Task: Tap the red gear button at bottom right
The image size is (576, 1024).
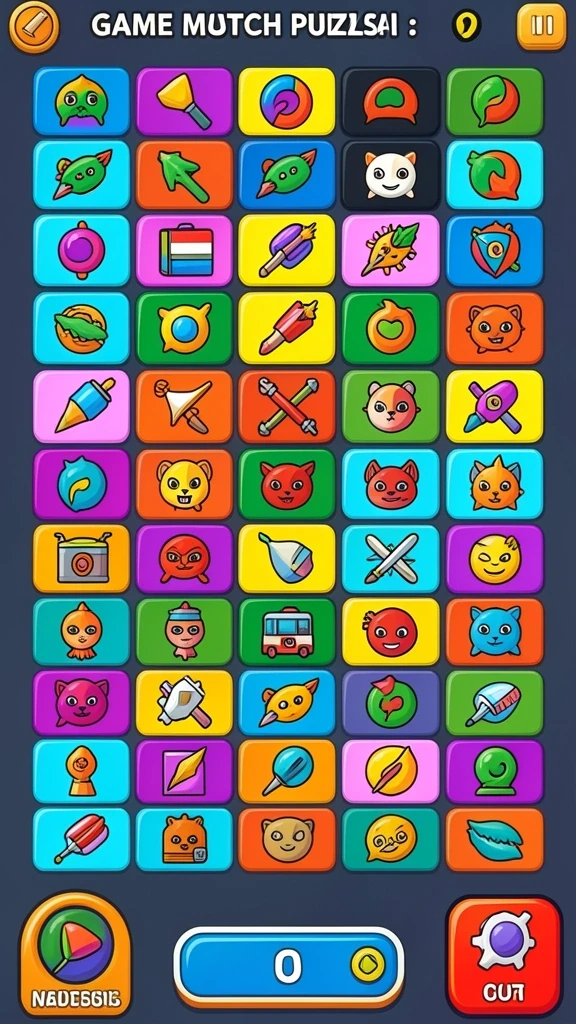Action: click(x=504, y=954)
